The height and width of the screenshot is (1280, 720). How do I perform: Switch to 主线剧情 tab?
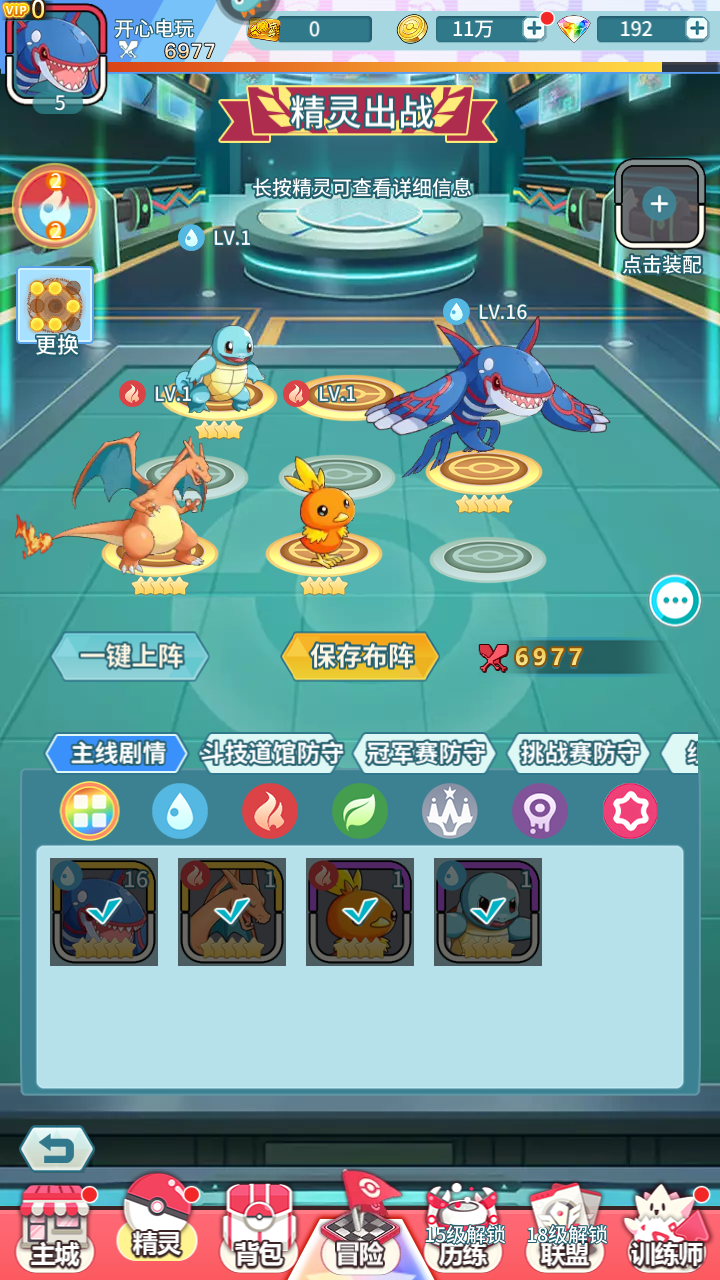click(x=117, y=753)
